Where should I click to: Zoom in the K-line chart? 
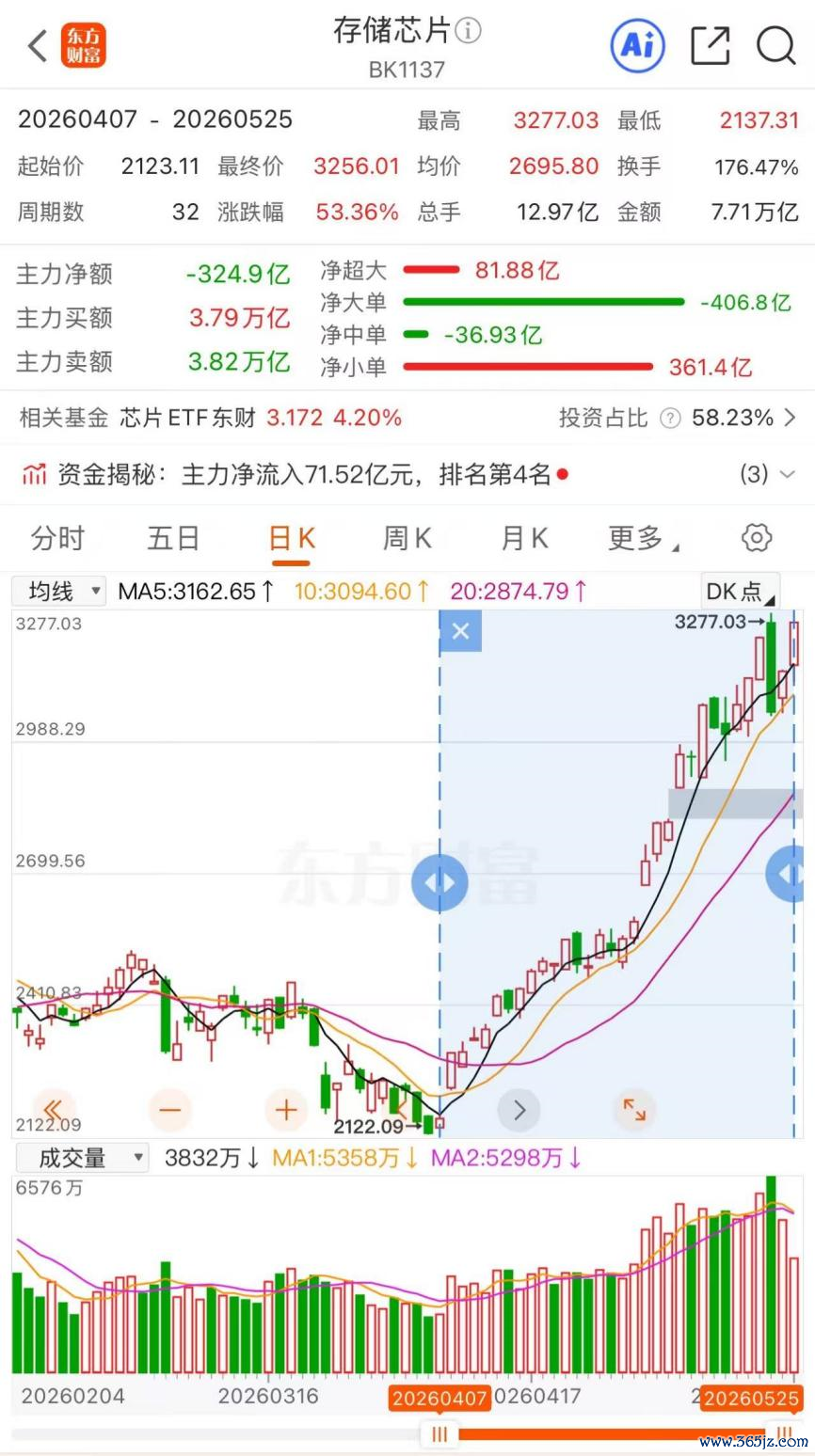point(286,1110)
